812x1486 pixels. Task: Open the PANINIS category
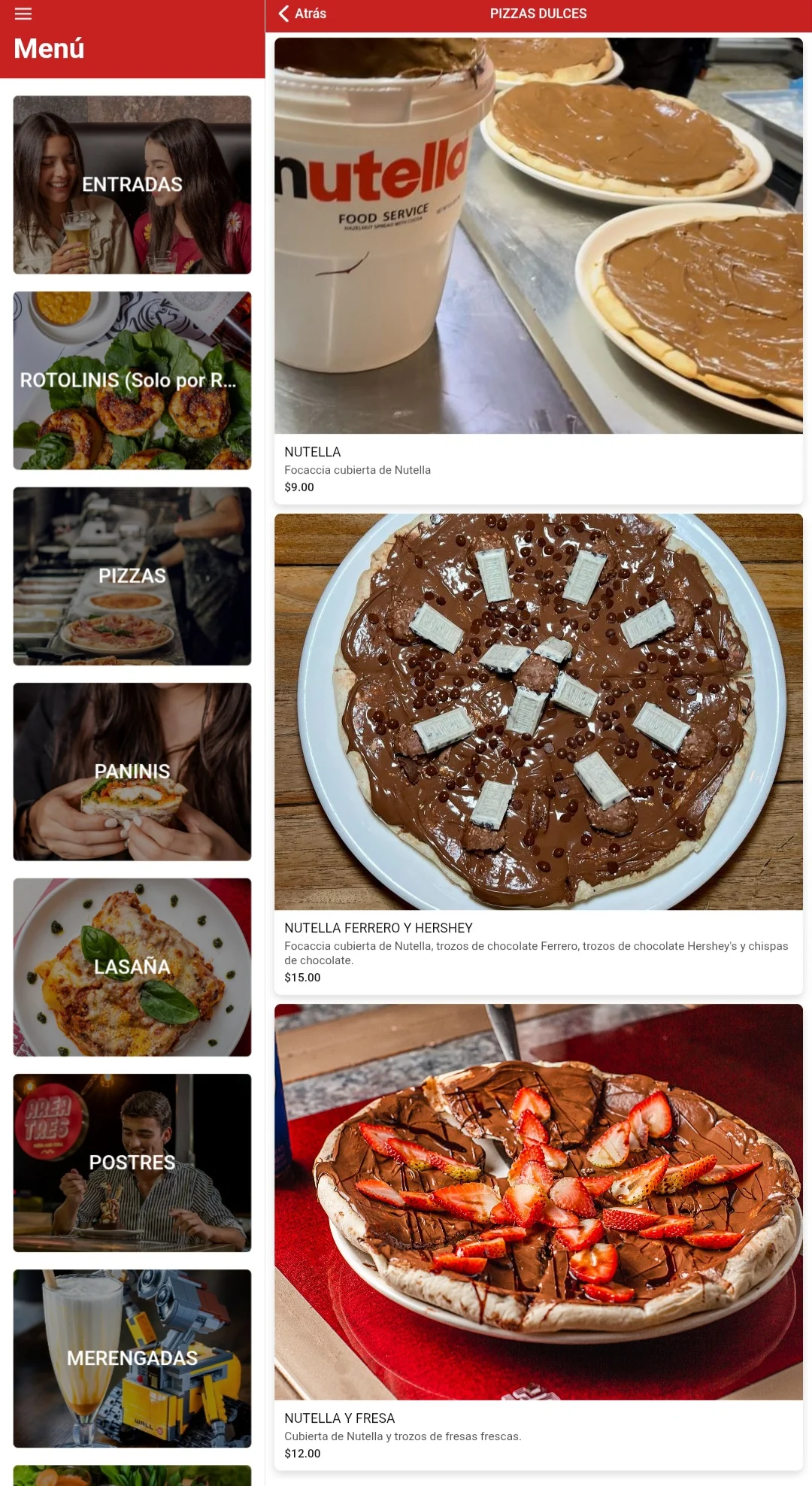[132, 772]
